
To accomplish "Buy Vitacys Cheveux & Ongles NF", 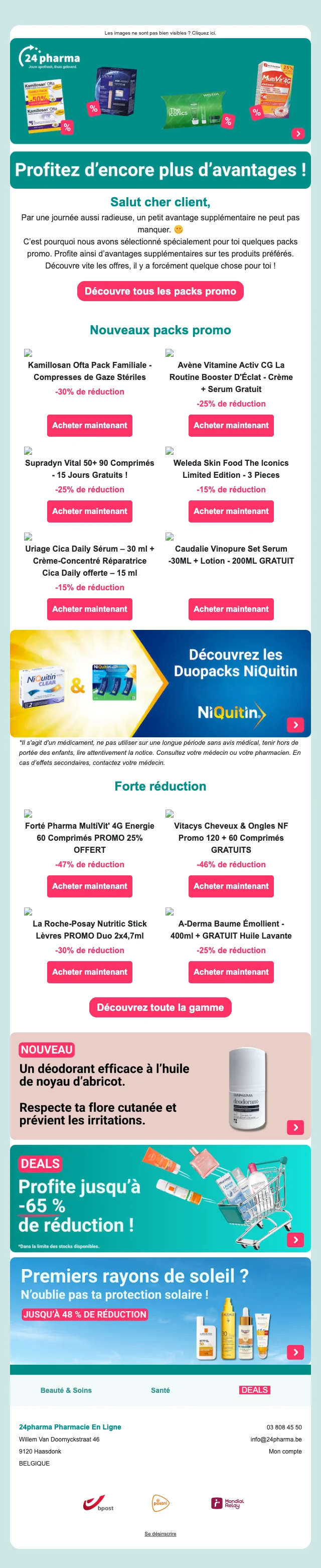I will [231, 886].
